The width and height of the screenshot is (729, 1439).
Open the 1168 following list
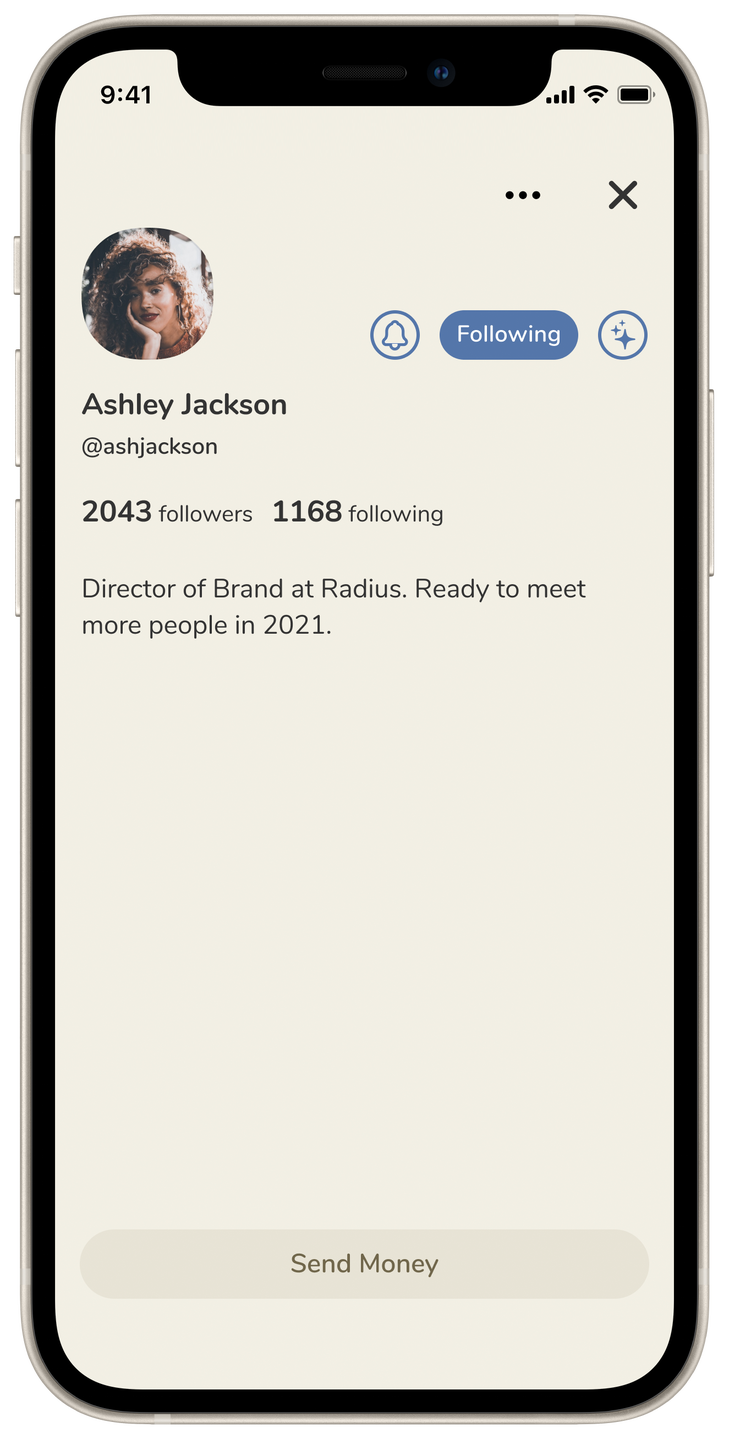[357, 512]
